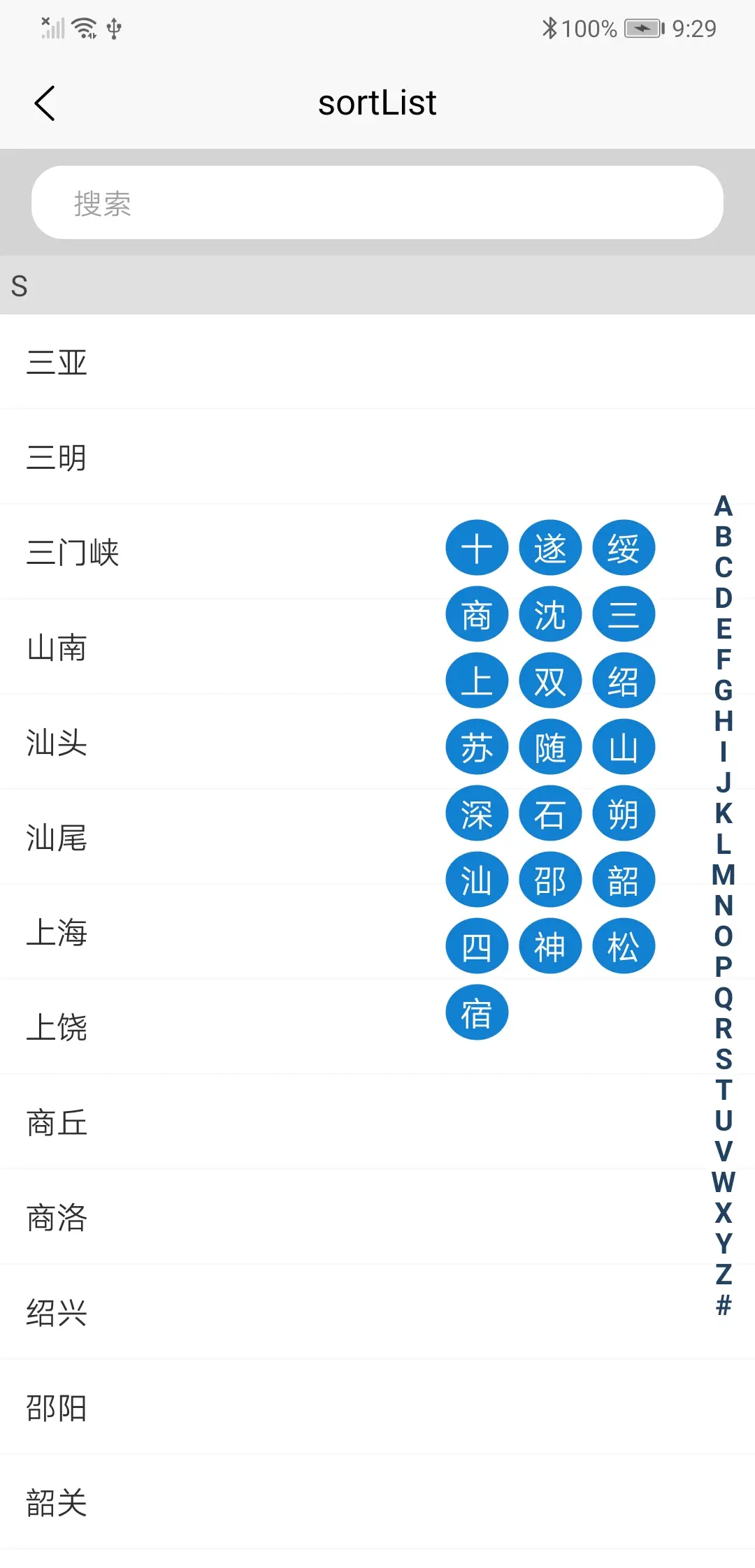Jump to the 深 character bubble
The image size is (755, 1568).
coord(477,813)
